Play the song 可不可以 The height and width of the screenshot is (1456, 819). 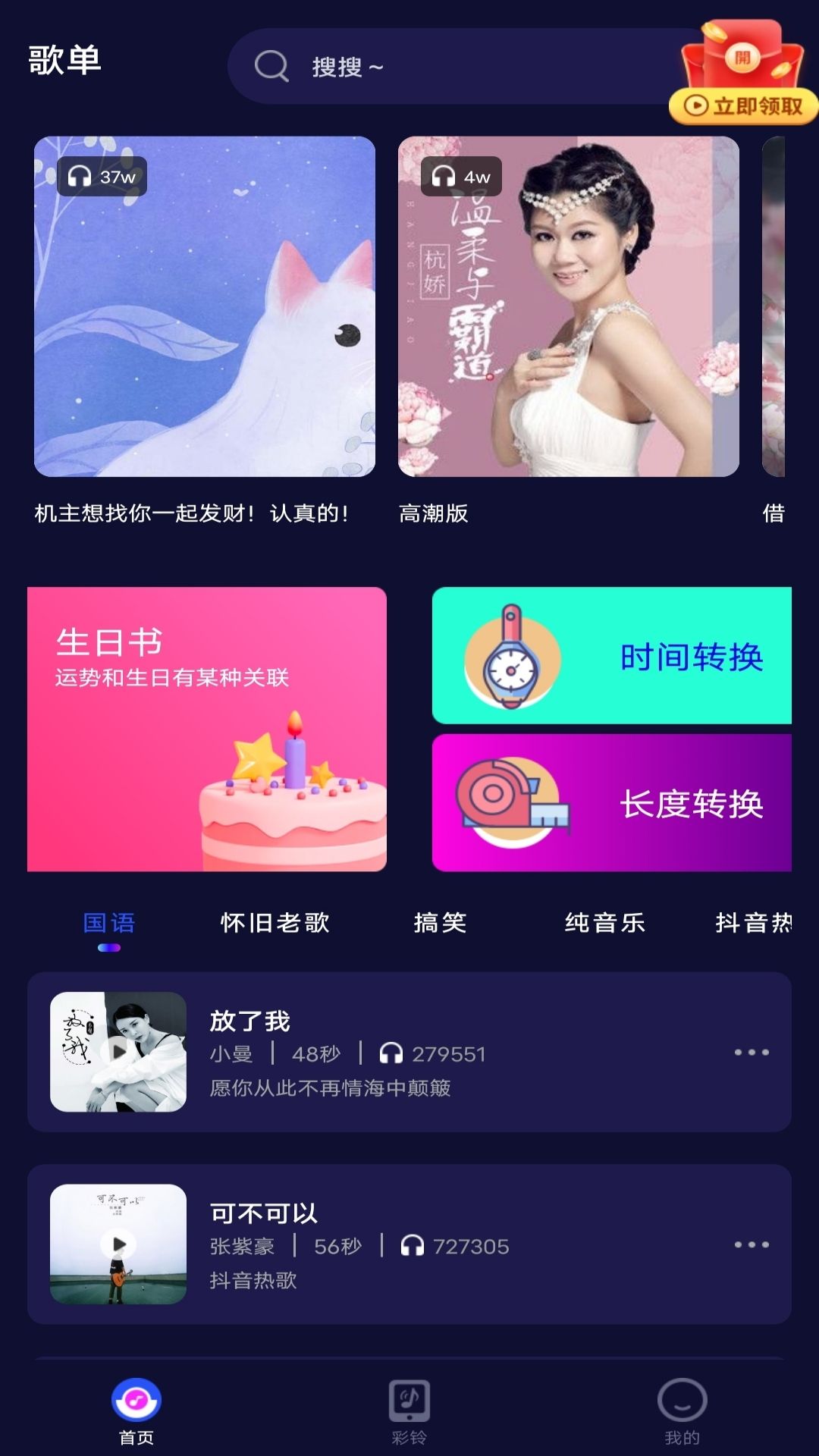118,1244
